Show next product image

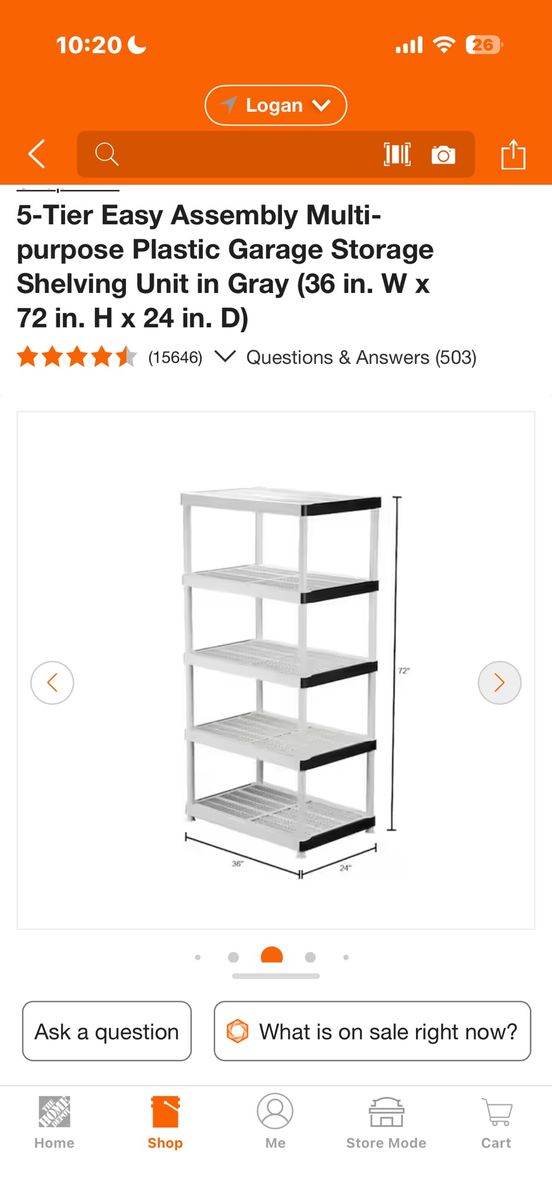click(x=499, y=683)
